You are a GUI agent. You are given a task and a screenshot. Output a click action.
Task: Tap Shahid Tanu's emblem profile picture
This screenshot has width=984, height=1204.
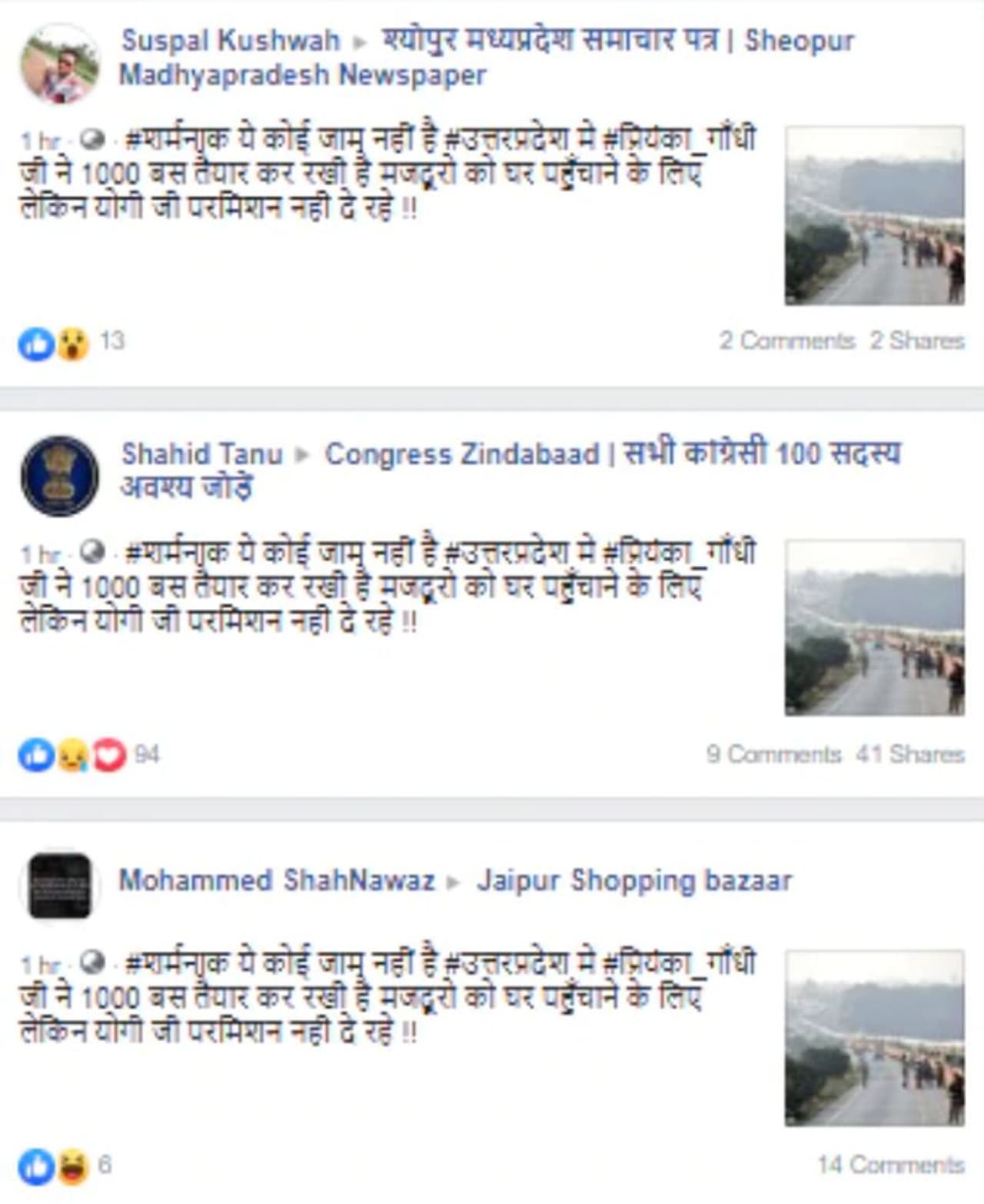[x=59, y=476]
